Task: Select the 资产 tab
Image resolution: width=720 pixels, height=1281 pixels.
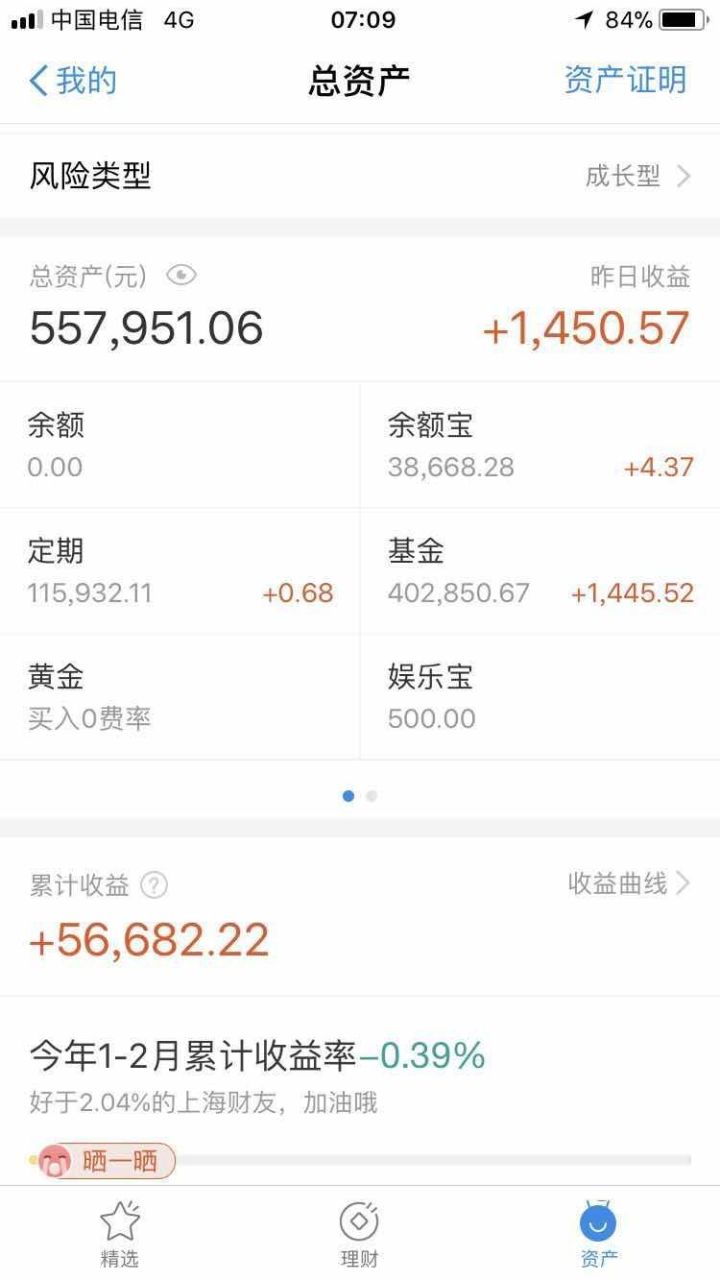Action: pos(599,1234)
